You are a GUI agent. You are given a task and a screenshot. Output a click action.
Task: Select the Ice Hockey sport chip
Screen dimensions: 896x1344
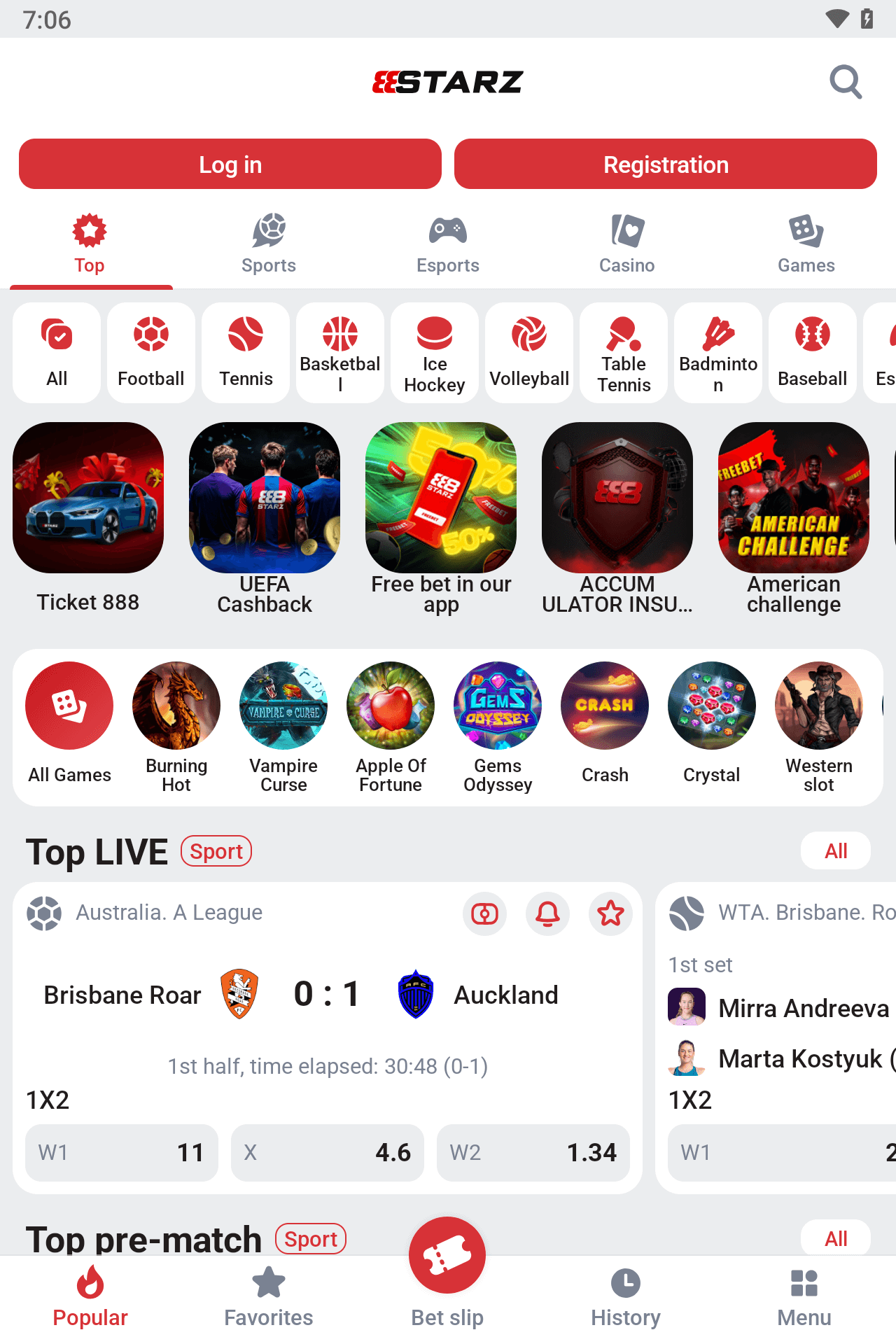click(x=434, y=353)
